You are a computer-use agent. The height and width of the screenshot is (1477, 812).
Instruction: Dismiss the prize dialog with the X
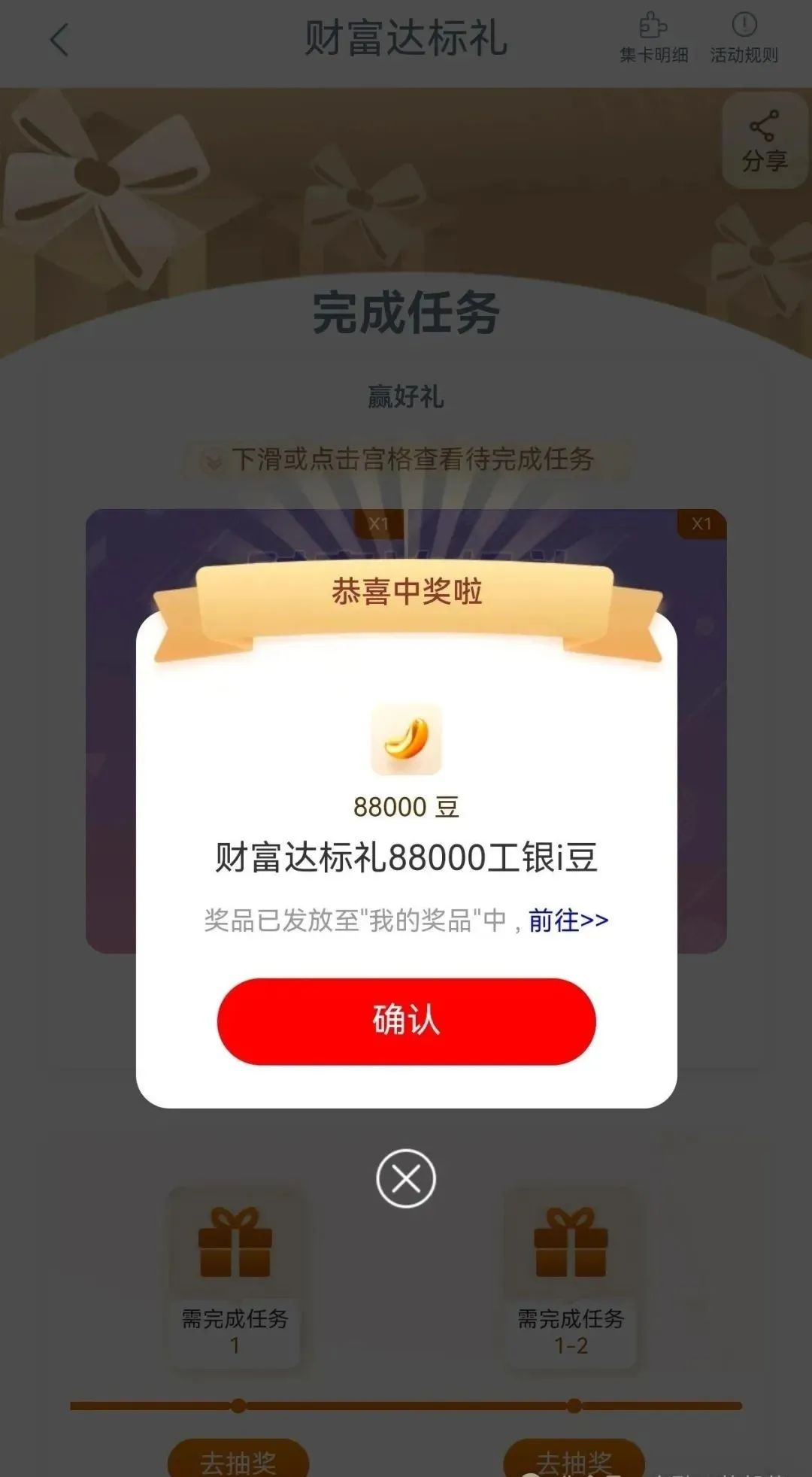[406, 1178]
